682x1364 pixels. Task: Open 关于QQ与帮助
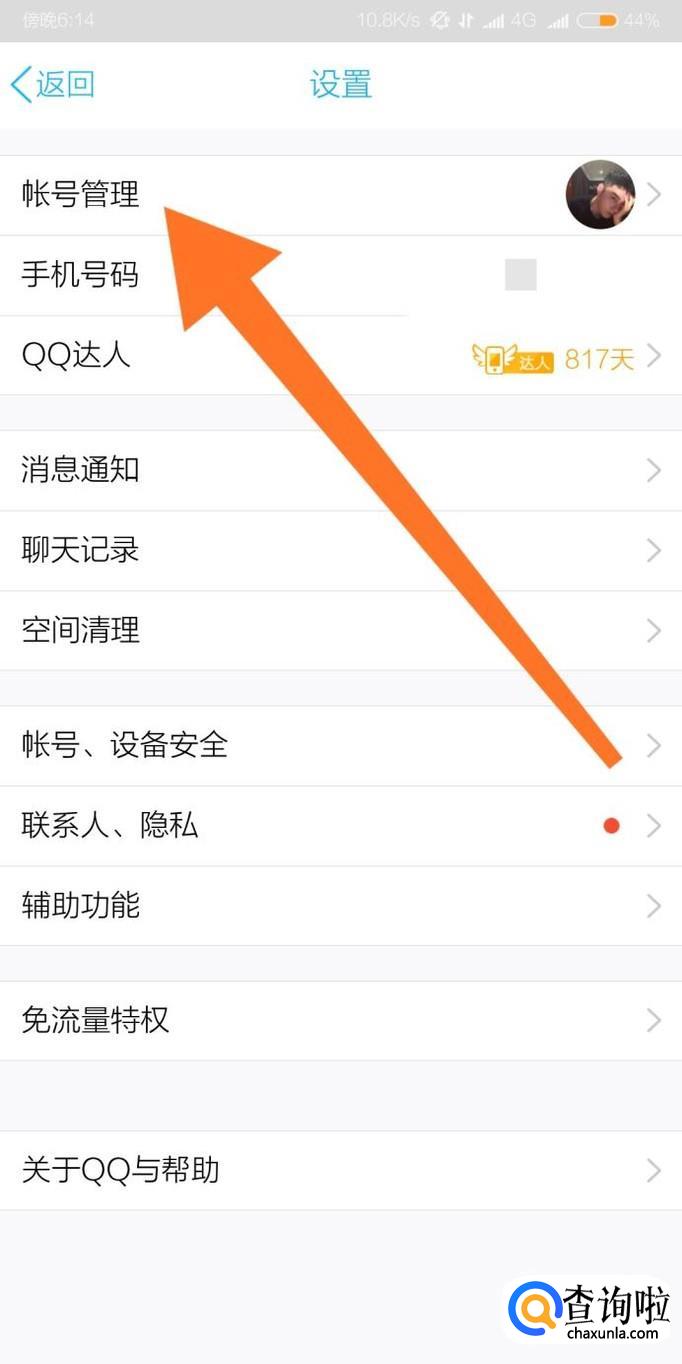(341, 1170)
